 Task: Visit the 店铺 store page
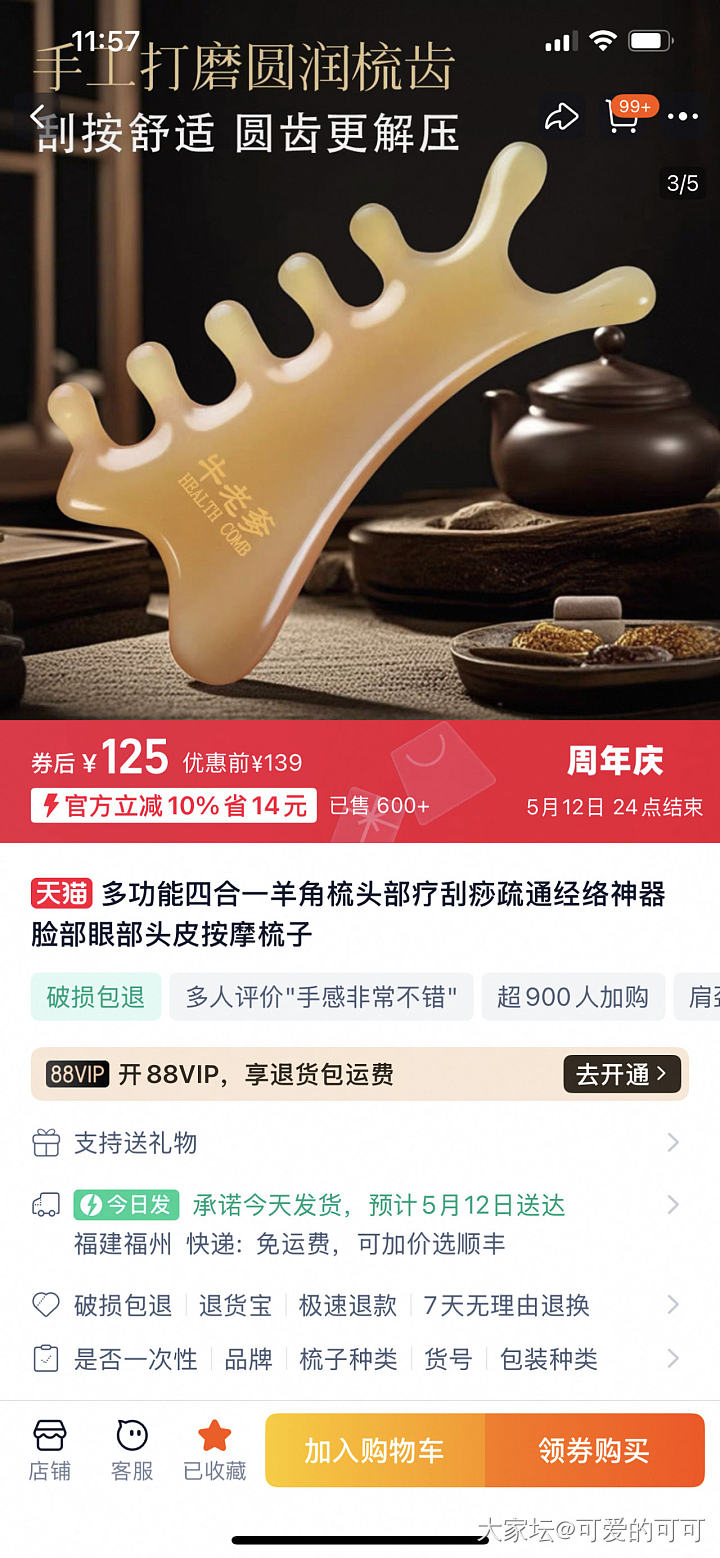49,1450
